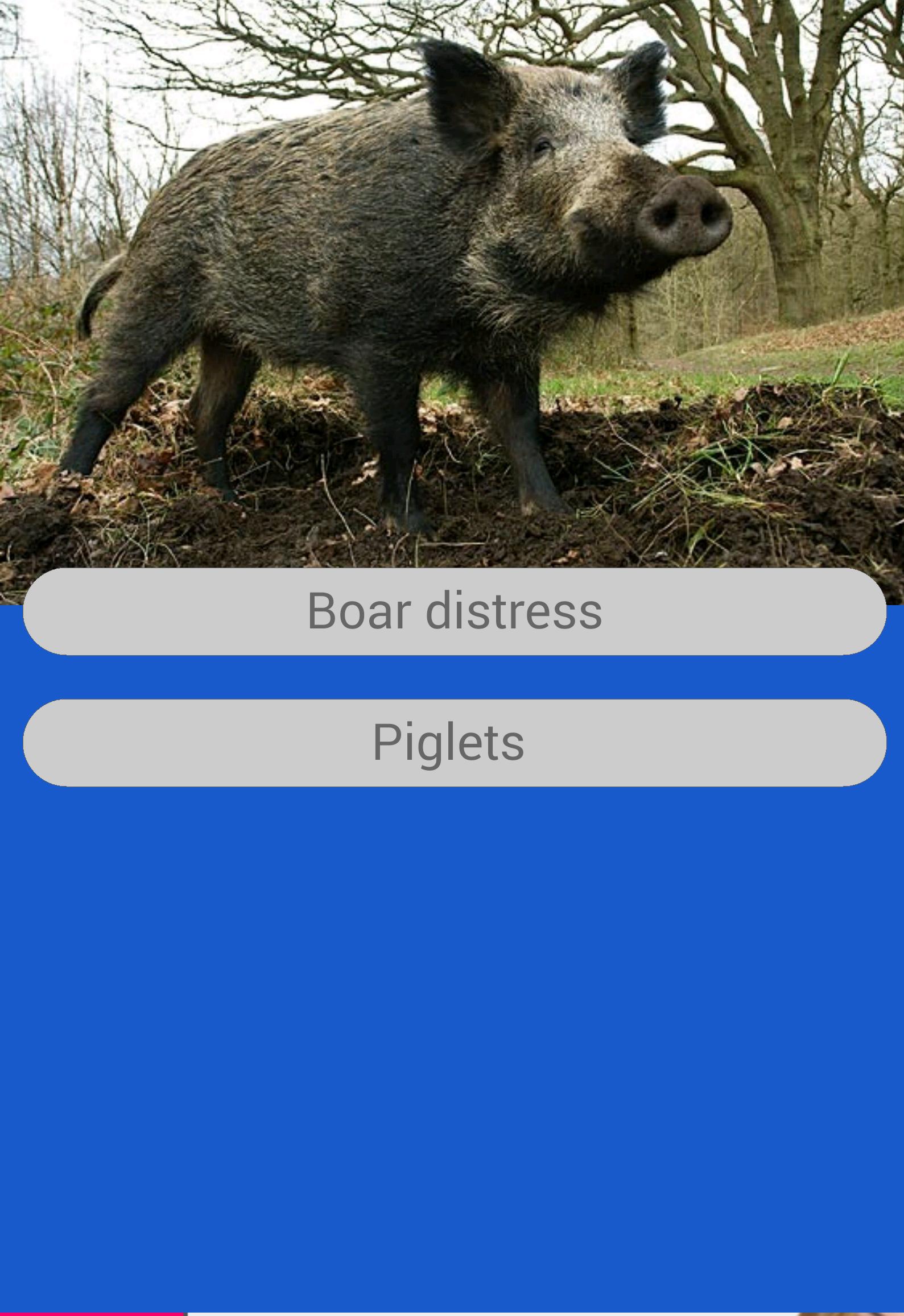Play the Boar distress sound
Image resolution: width=904 pixels, height=1316 pixels.
coord(454,611)
